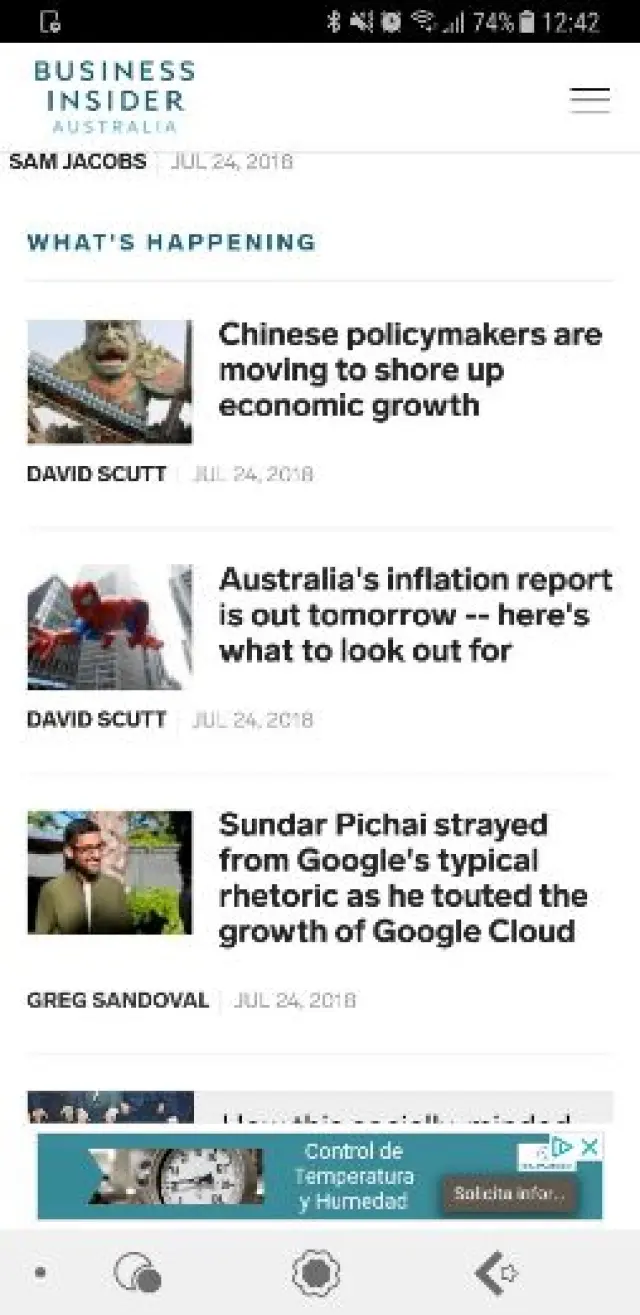This screenshot has width=640, height=1315.
Task: Read Australia's inflation report article
Action: pos(415,615)
